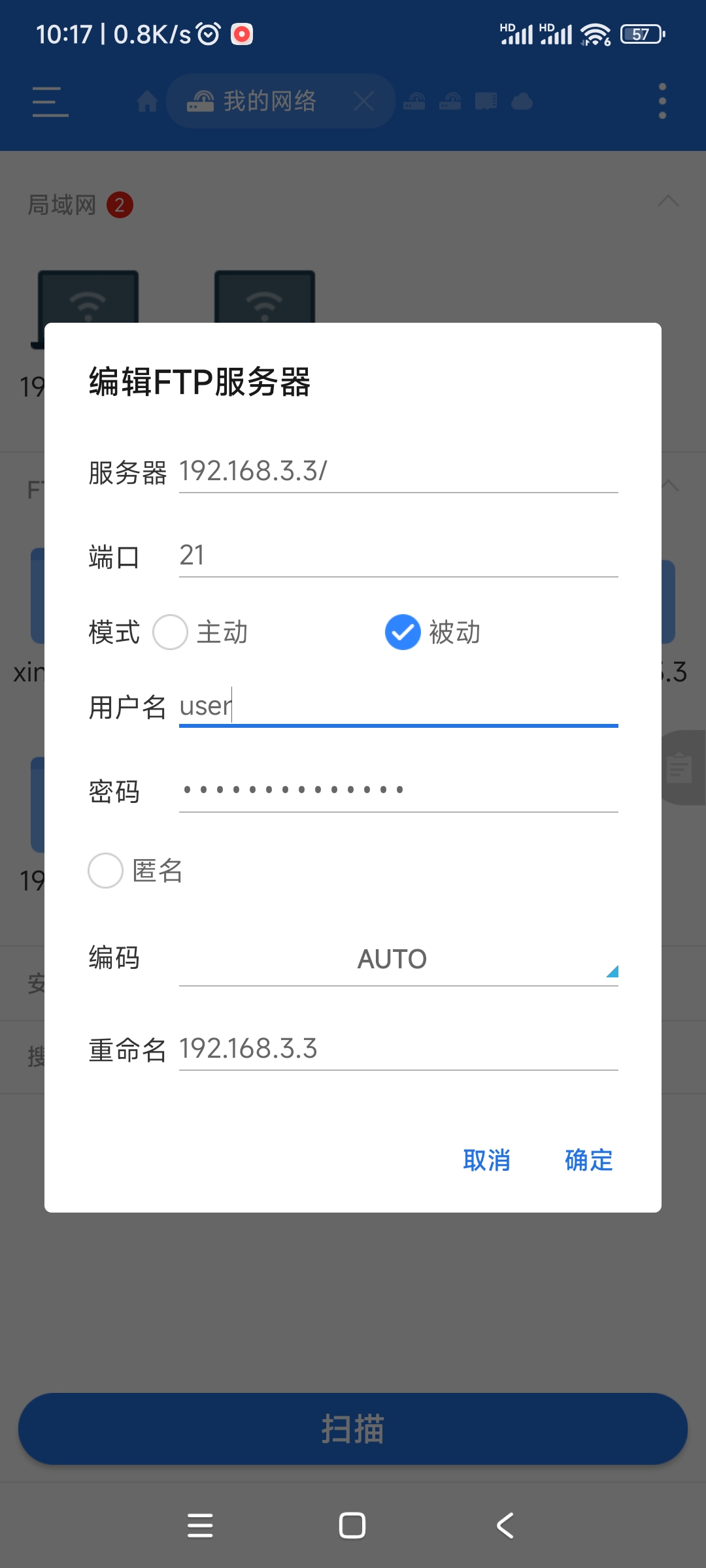
Task: Click the SD card storage icon
Action: click(x=484, y=101)
